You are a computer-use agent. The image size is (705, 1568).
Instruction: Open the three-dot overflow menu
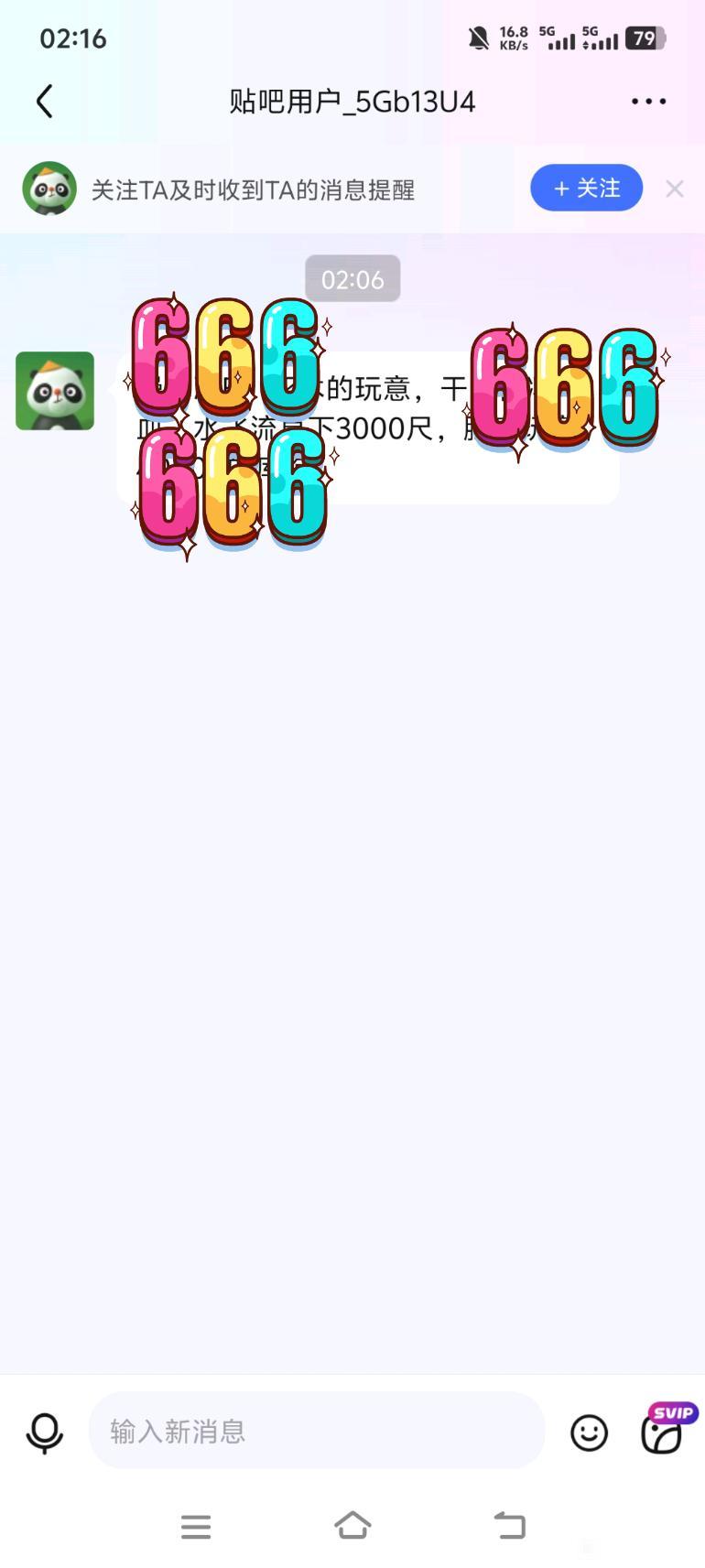[x=648, y=101]
